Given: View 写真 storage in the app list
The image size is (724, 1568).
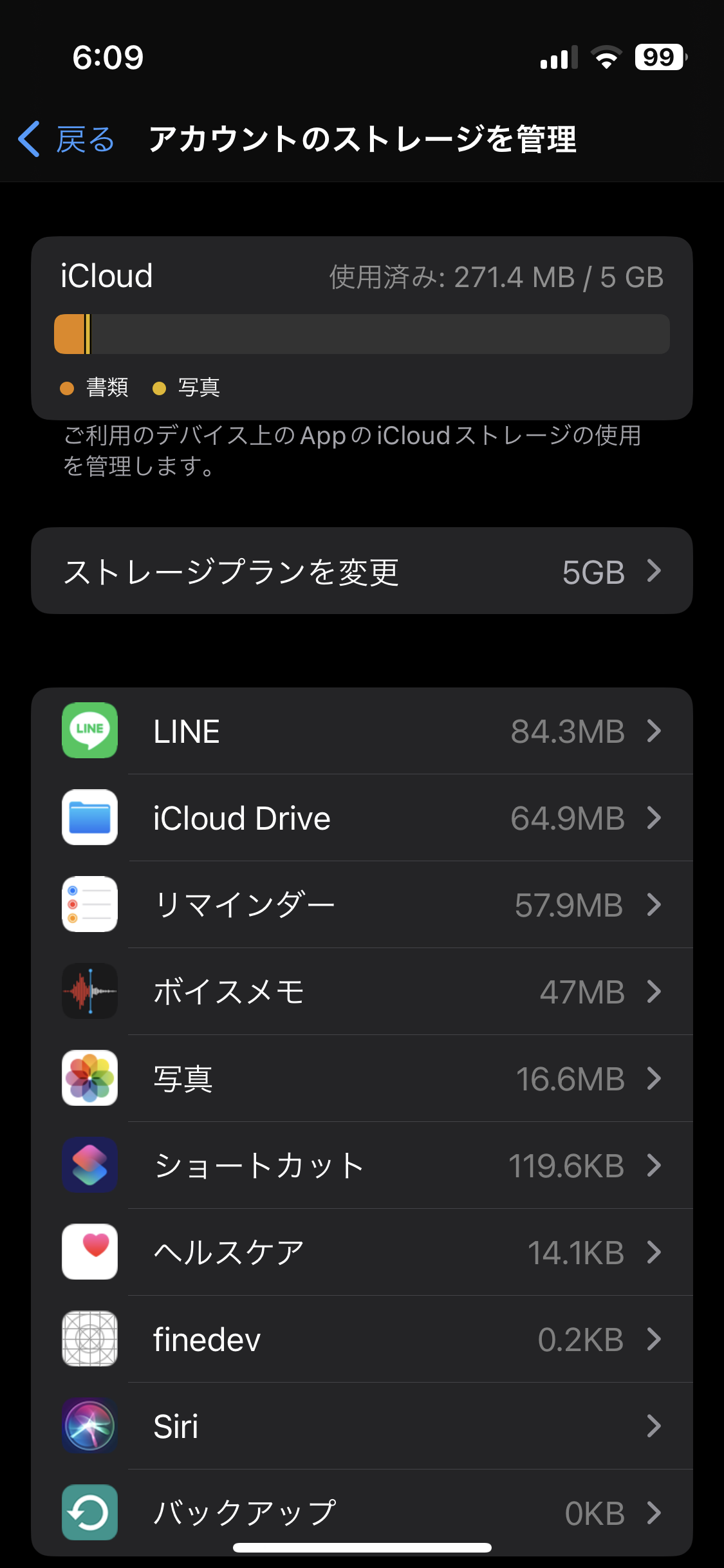Looking at the screenshot, I should click(362, 1079).
